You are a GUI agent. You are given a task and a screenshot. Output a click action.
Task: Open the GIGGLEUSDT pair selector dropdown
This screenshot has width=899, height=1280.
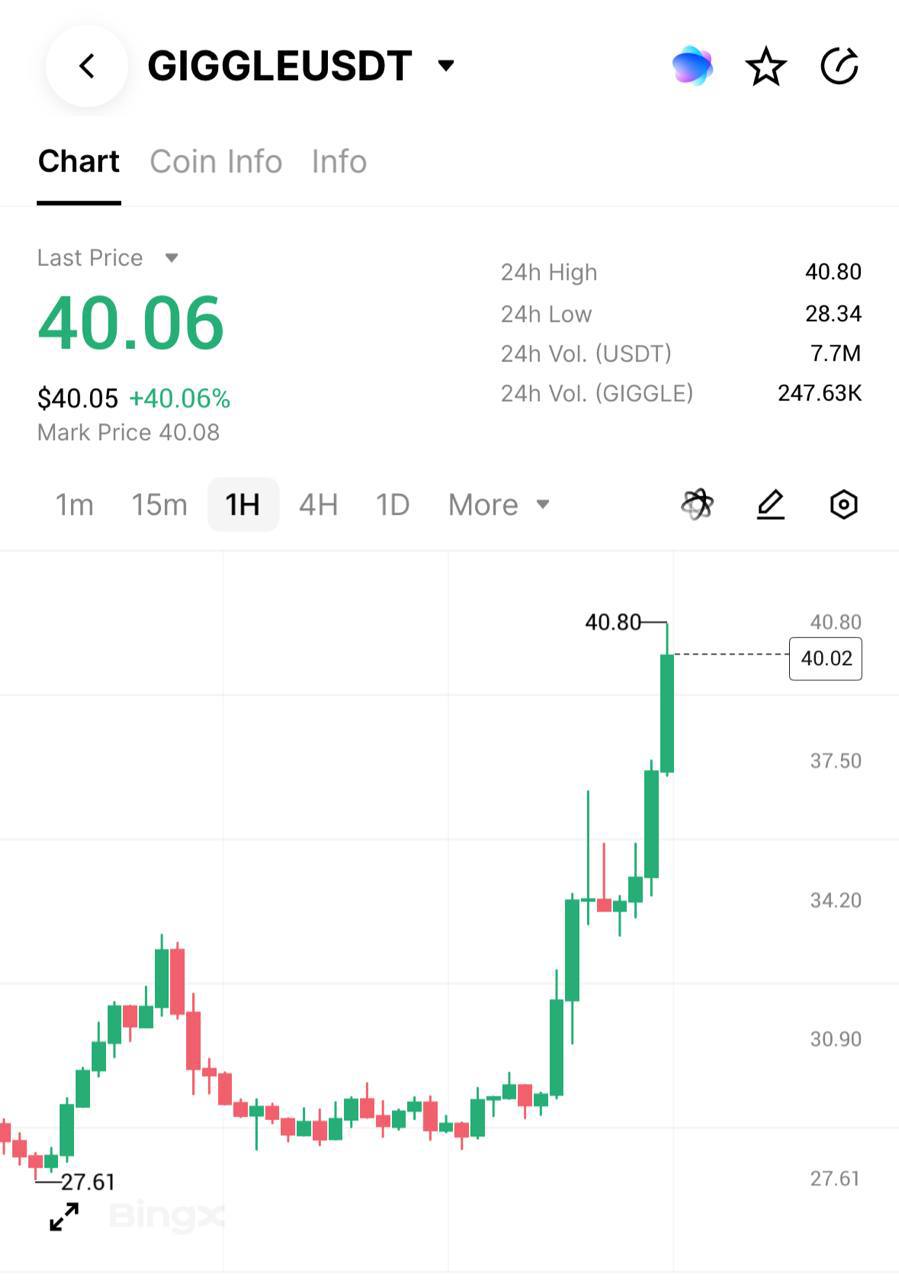(x=446, y=66)
